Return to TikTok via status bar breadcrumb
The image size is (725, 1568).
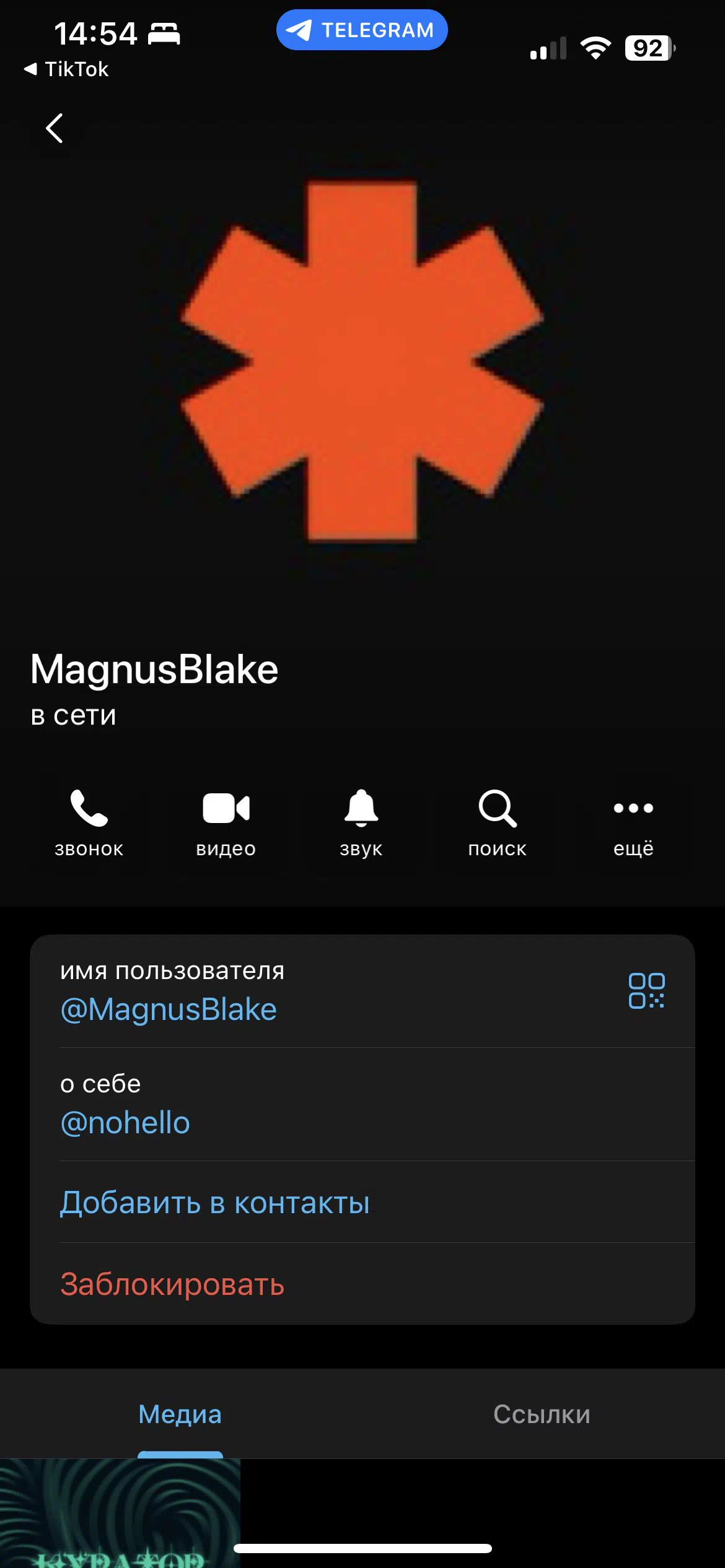(x=66, y=69)
